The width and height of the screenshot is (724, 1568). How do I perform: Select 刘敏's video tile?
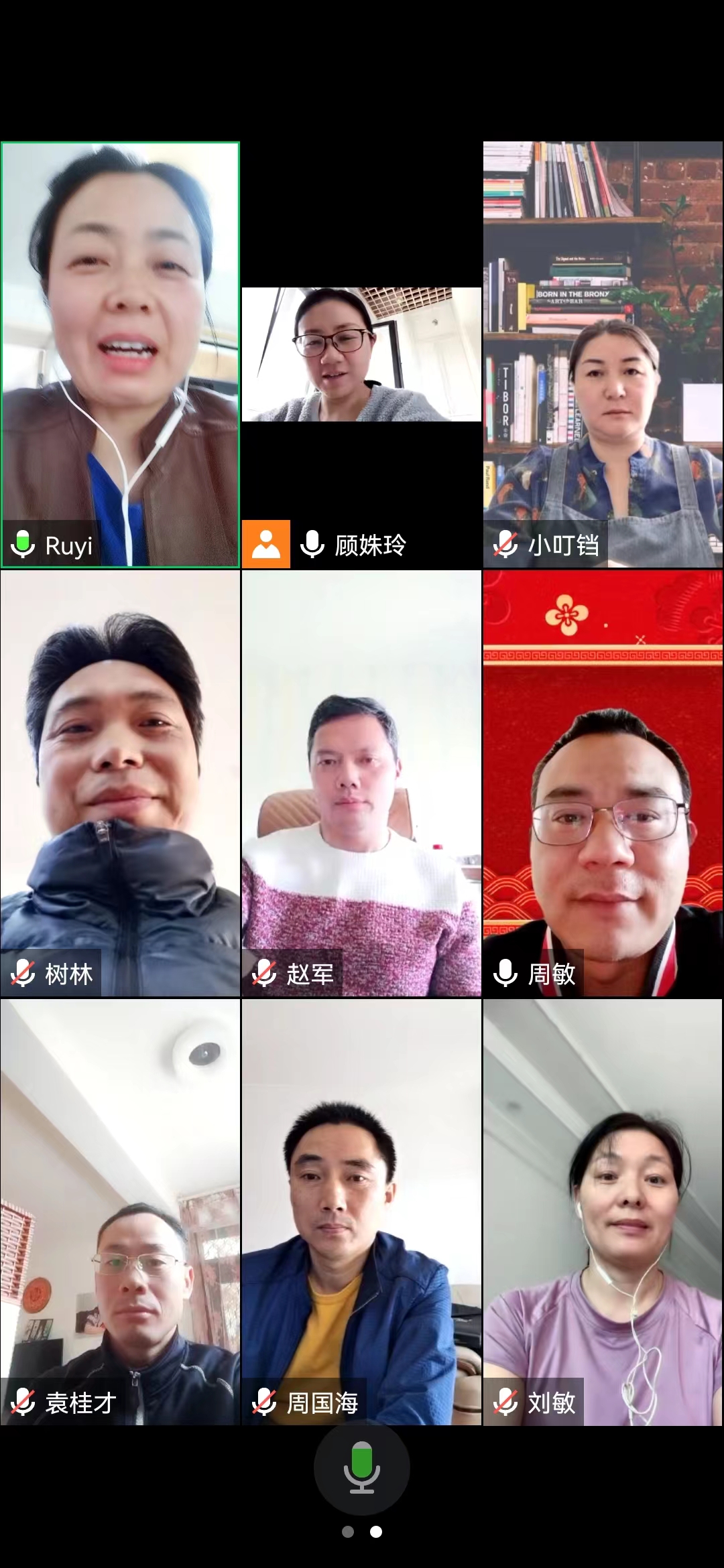[603, 1212]
